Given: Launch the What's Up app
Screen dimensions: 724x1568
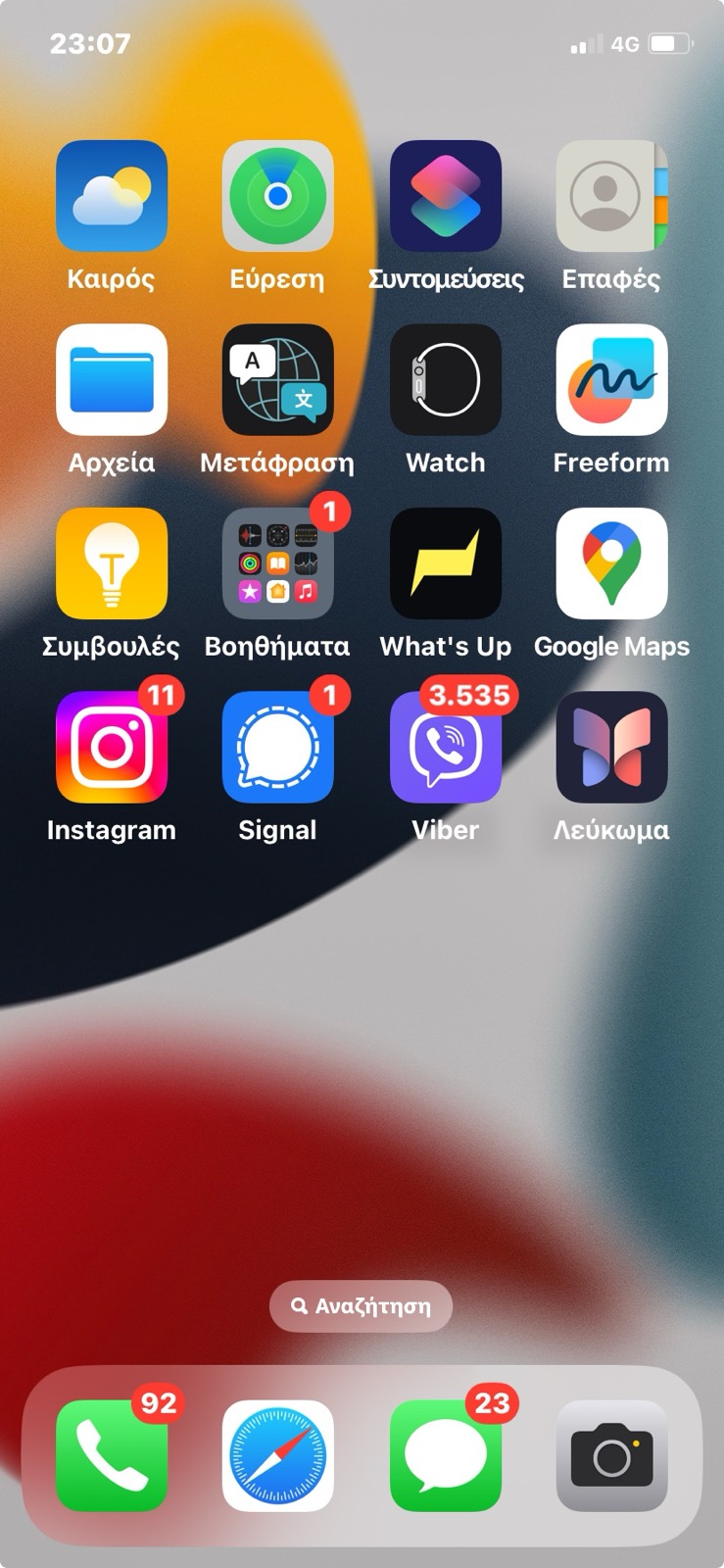Looking at the screenshot, I should [x=446, y=563].
